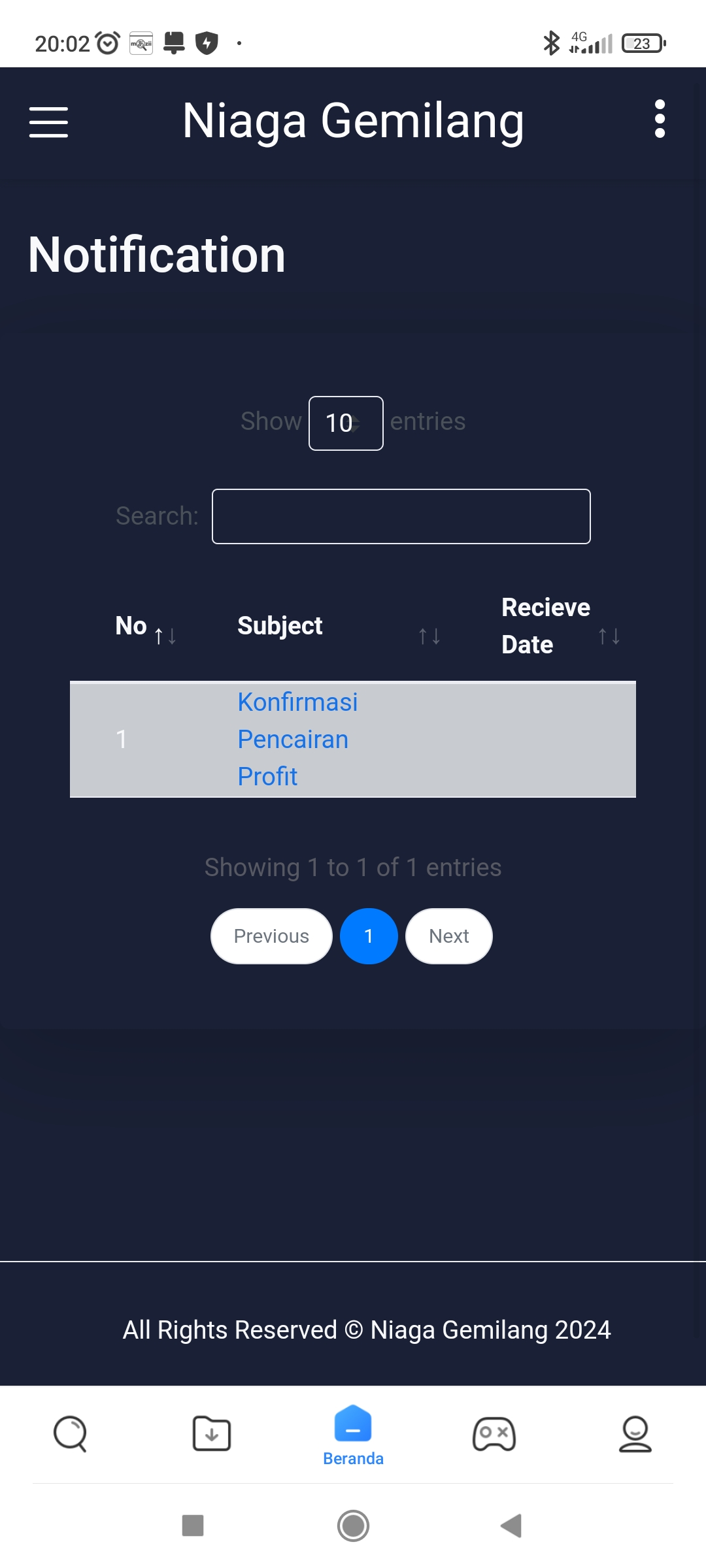The width and height of the screenshot is (706, 1568).
Task: Open the games controller tab
Action: (x=494, y=1434)
